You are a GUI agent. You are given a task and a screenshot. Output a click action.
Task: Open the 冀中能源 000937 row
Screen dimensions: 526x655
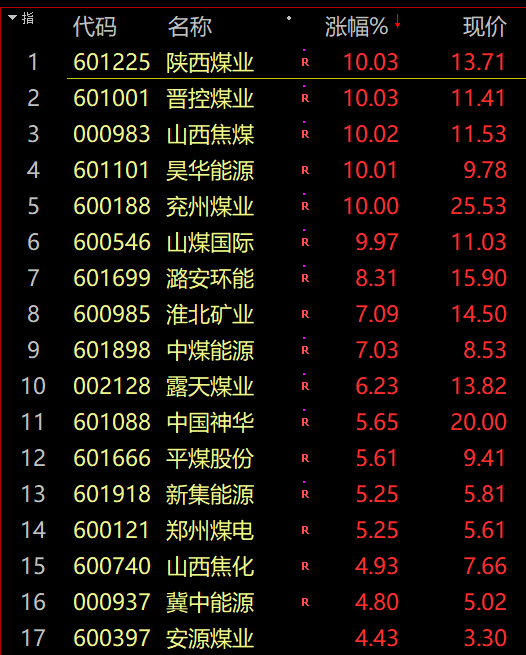pos(263,602)
